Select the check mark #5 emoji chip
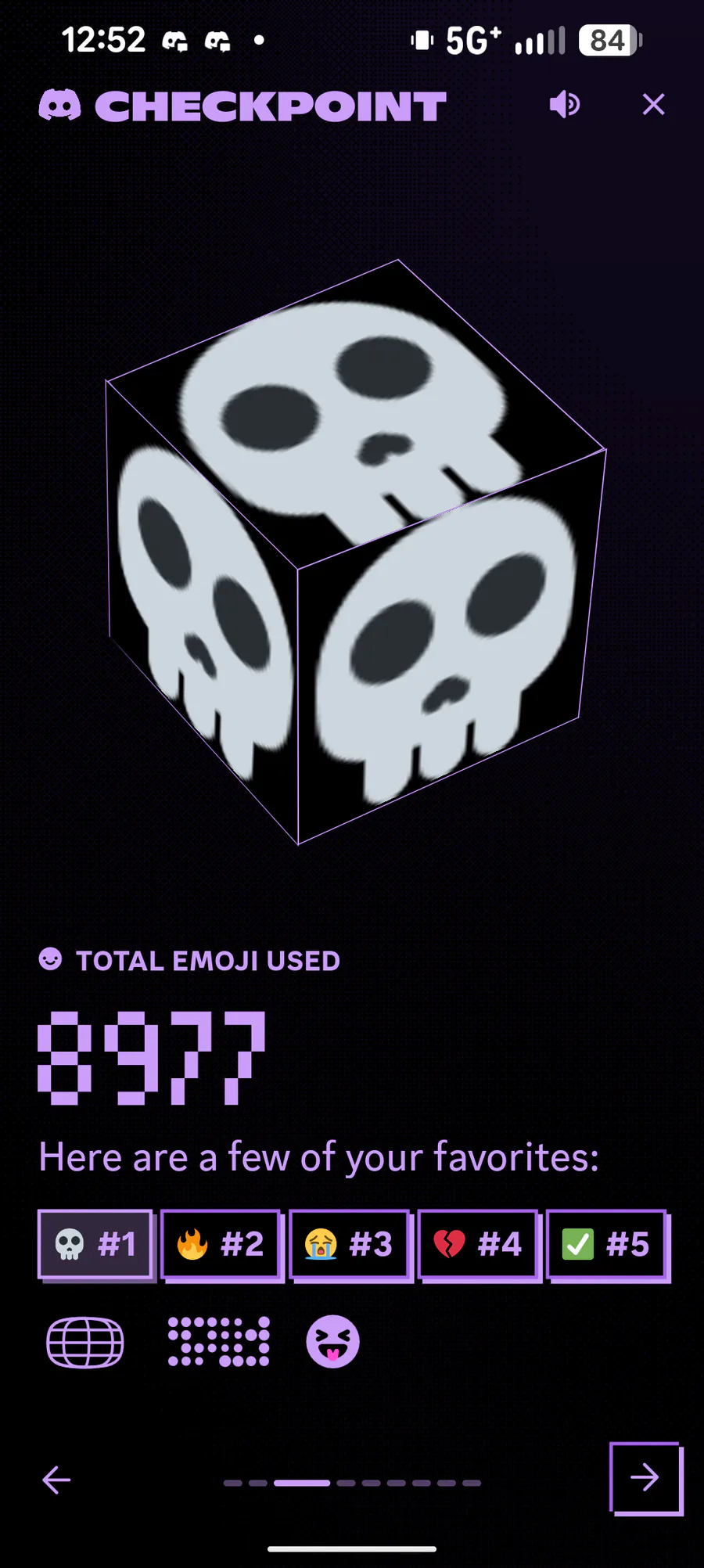 click(x=607, y=1244)
